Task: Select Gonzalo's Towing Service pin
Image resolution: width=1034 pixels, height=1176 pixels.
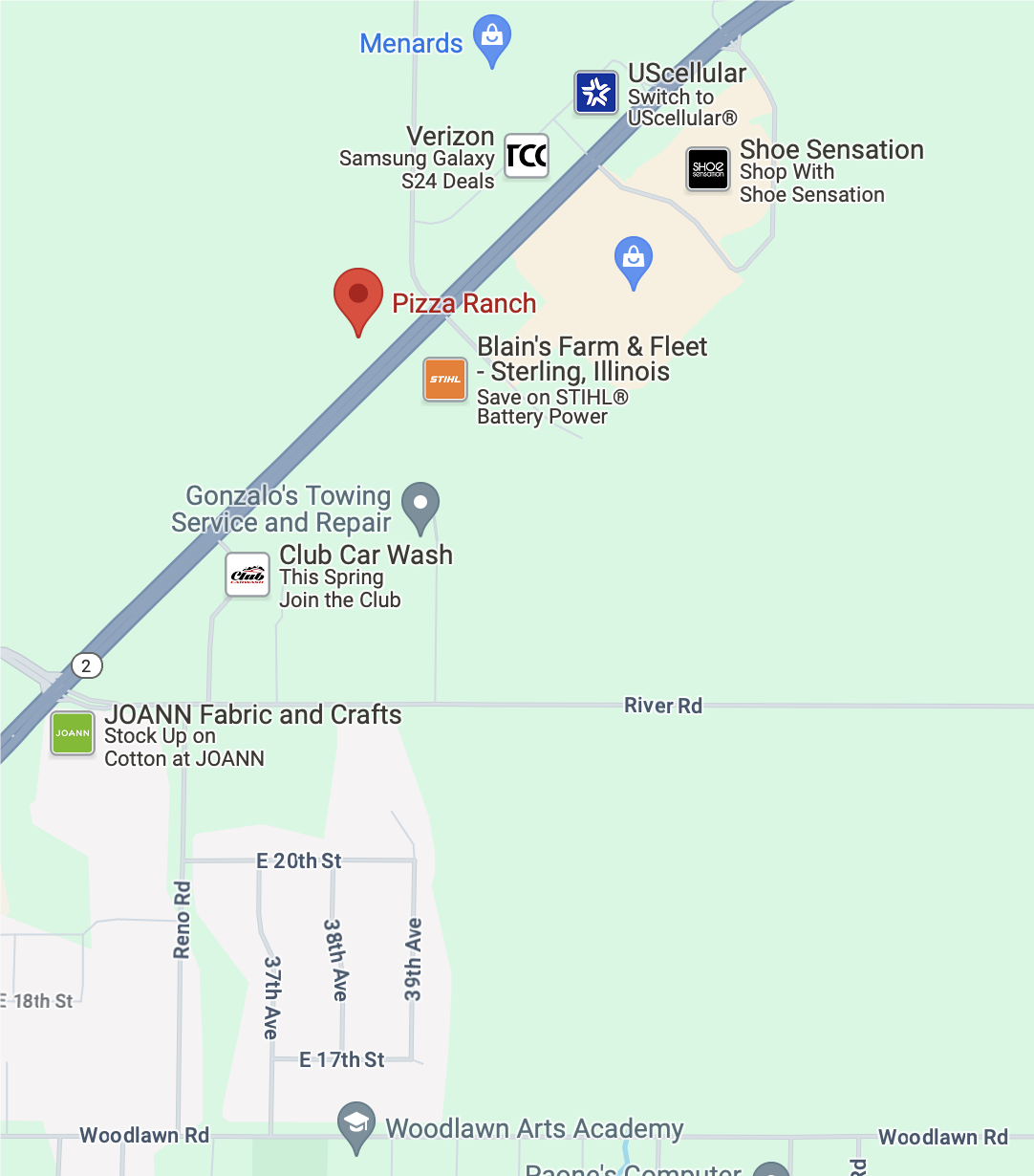Action: pyautogui.click(x=420, y=505)
